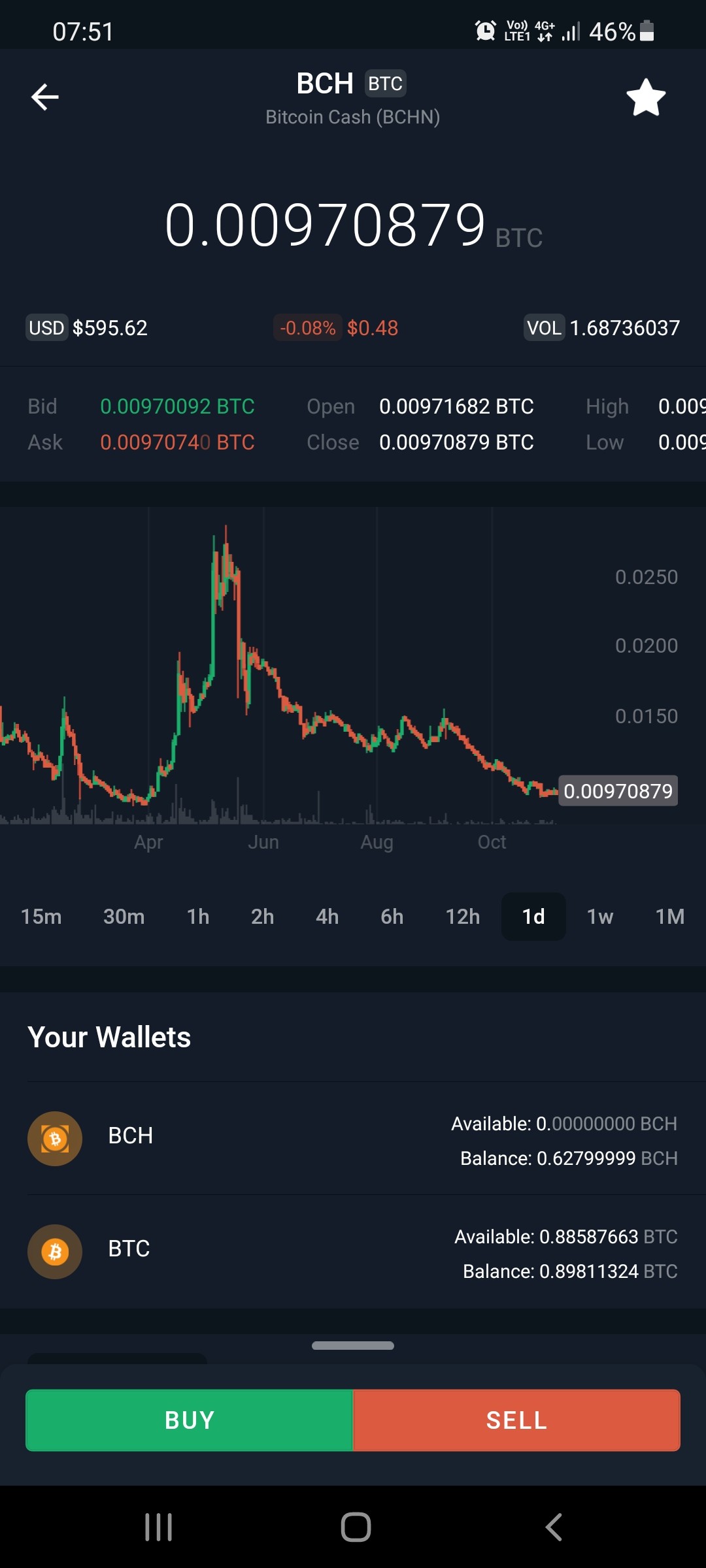This screenshot has width=706, height=1568.
Task: Select the 6h chart interval
Action: [392, 917]
